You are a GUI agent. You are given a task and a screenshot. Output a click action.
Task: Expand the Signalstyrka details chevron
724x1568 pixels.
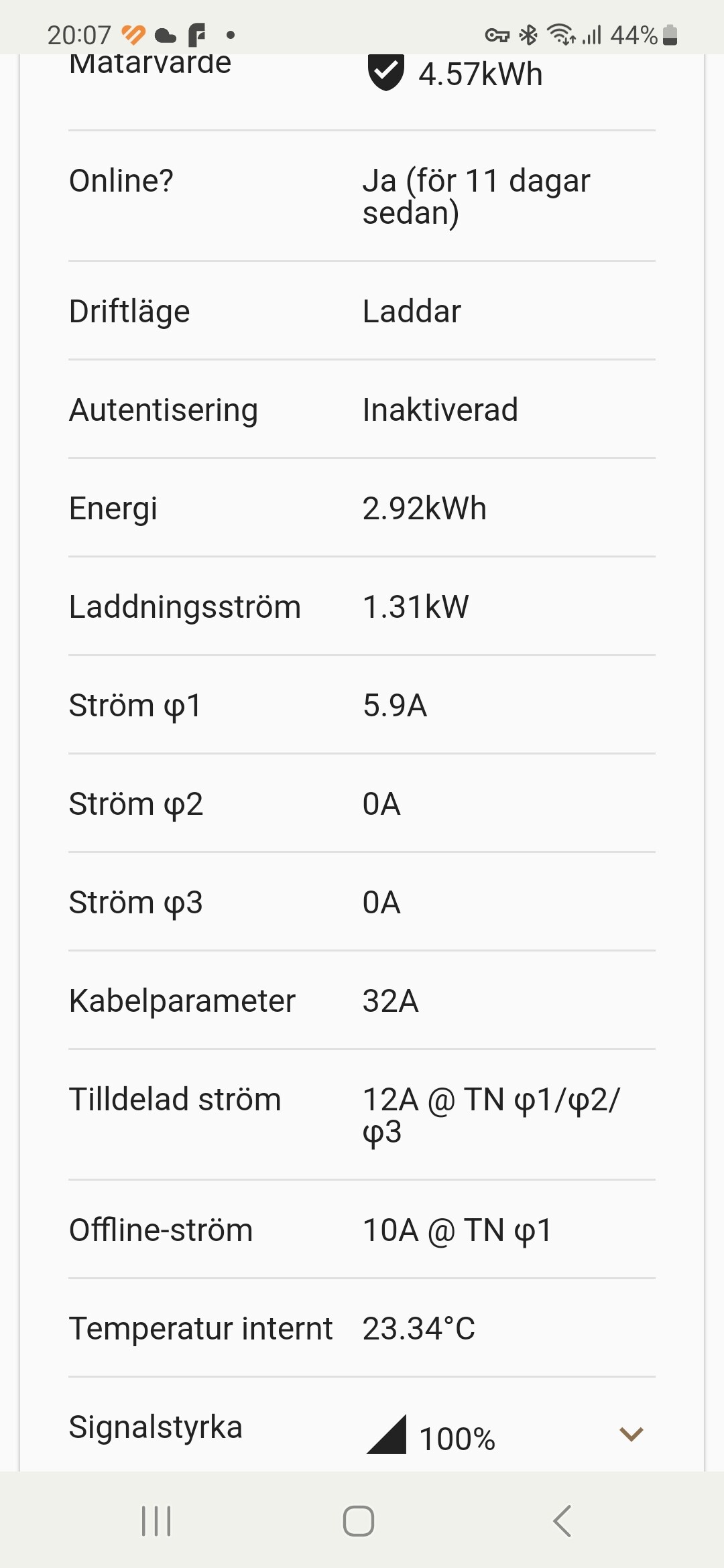coord(631,1434)
